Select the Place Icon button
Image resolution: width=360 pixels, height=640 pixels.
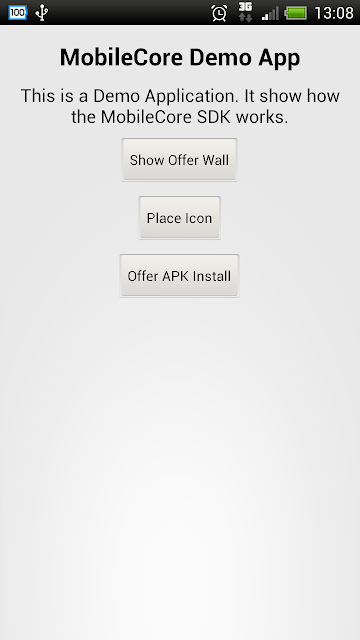[180, 218]
